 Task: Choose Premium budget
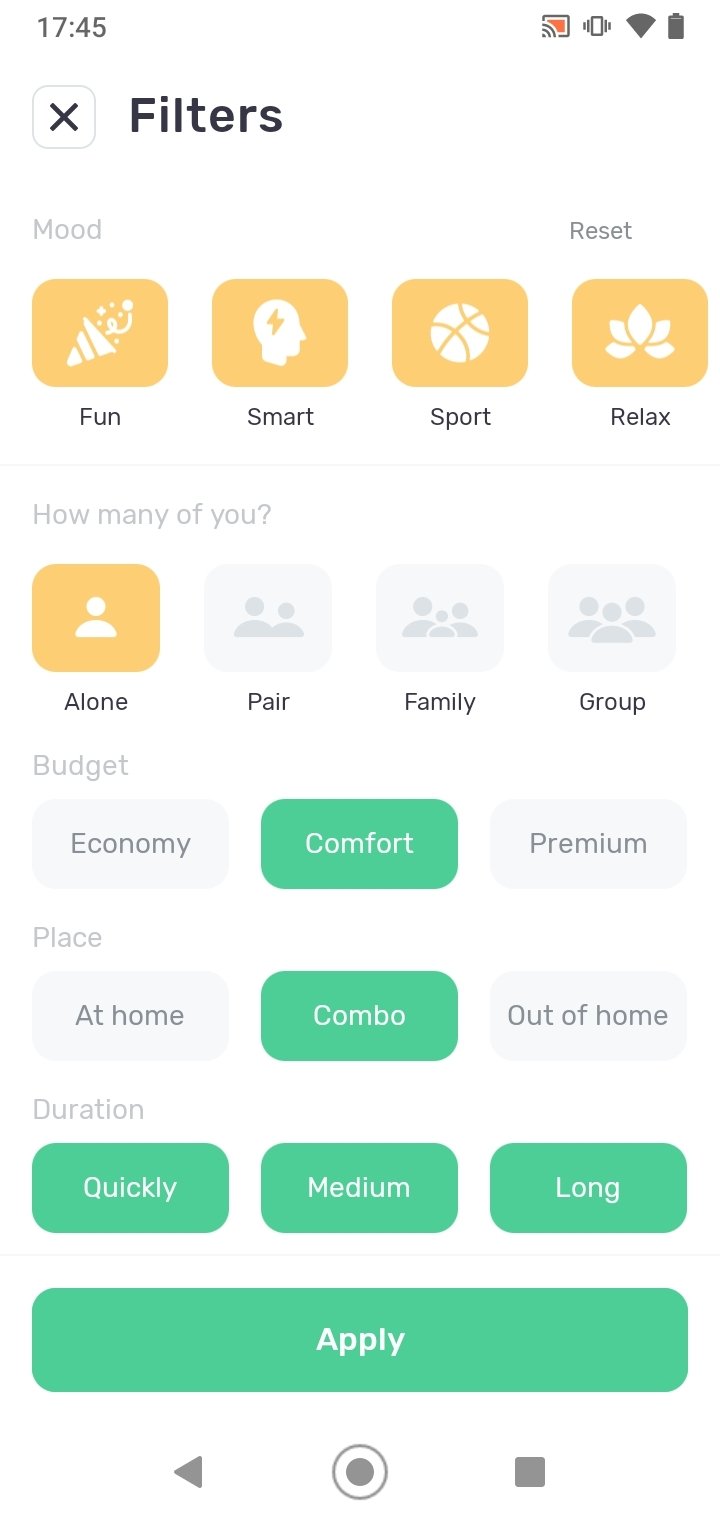(588, 844)
